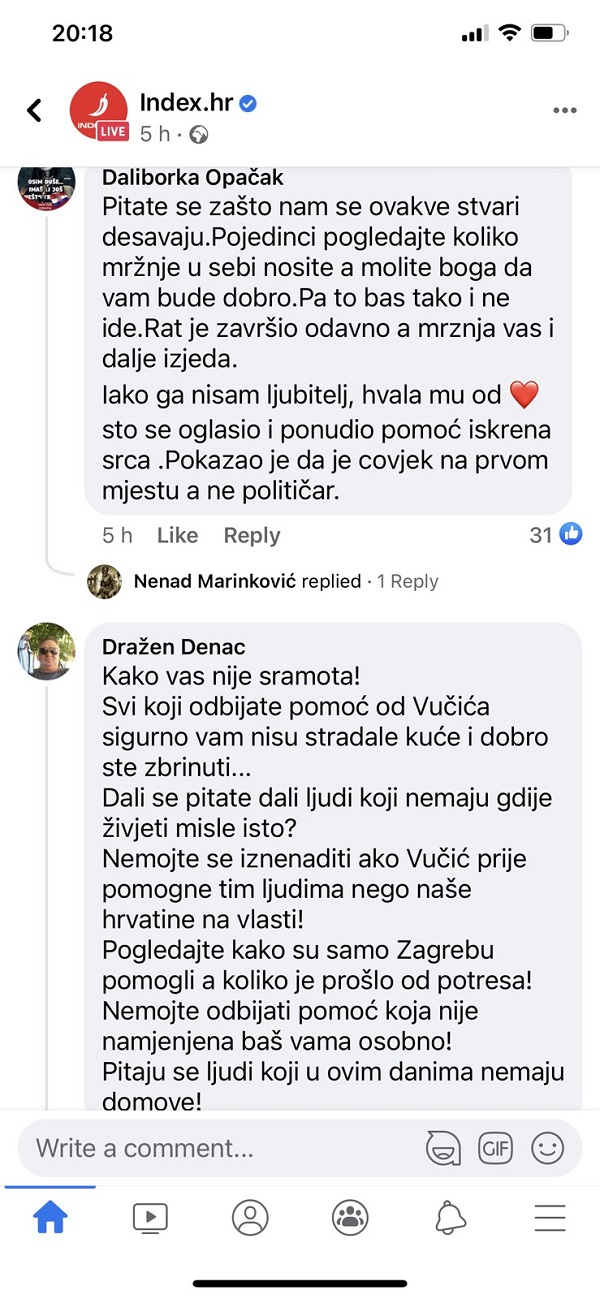600x1299 pixels.
Task: Go back with the arrow
Action: (x=35, y=110)
